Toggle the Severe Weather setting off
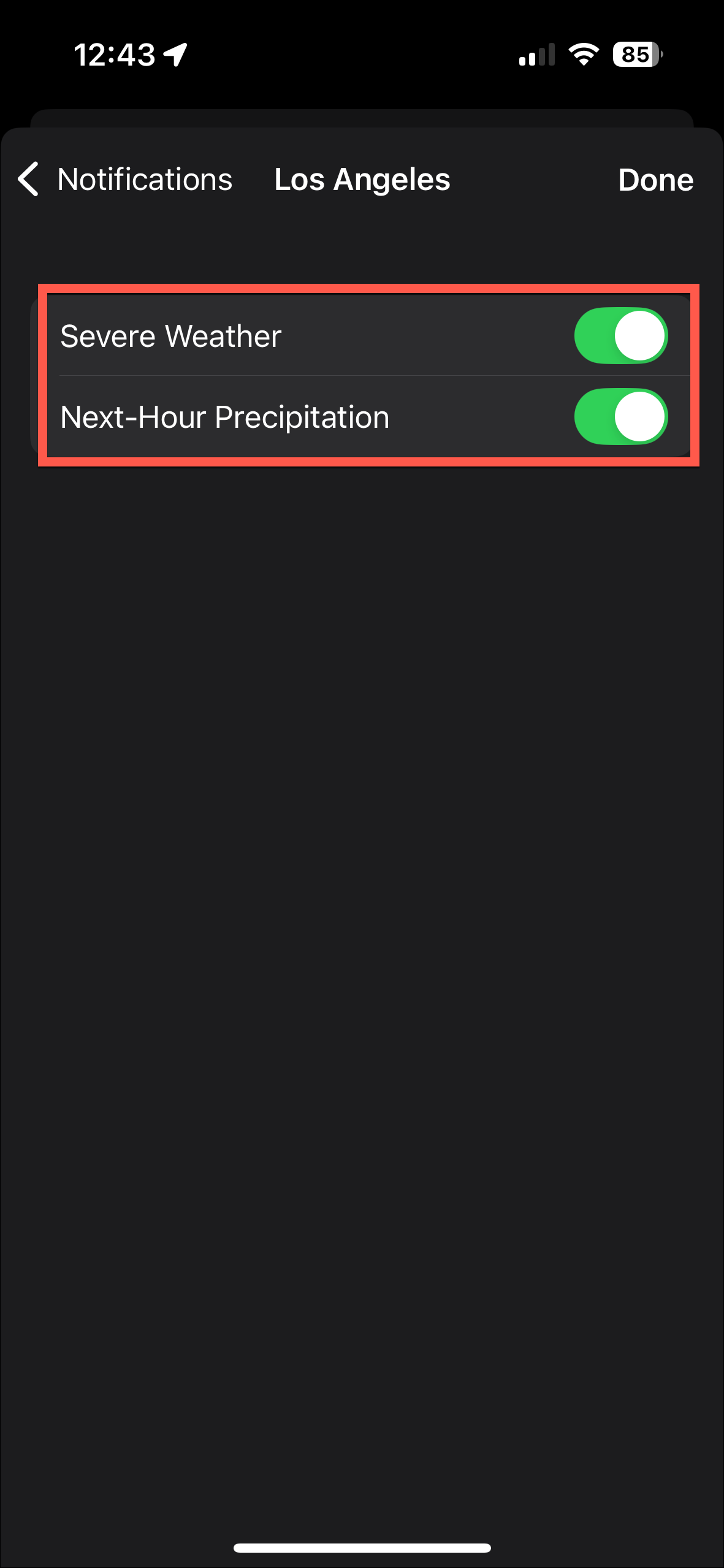Image resolution: width=724 pixels, height=1568 pixels. [620, 335]
